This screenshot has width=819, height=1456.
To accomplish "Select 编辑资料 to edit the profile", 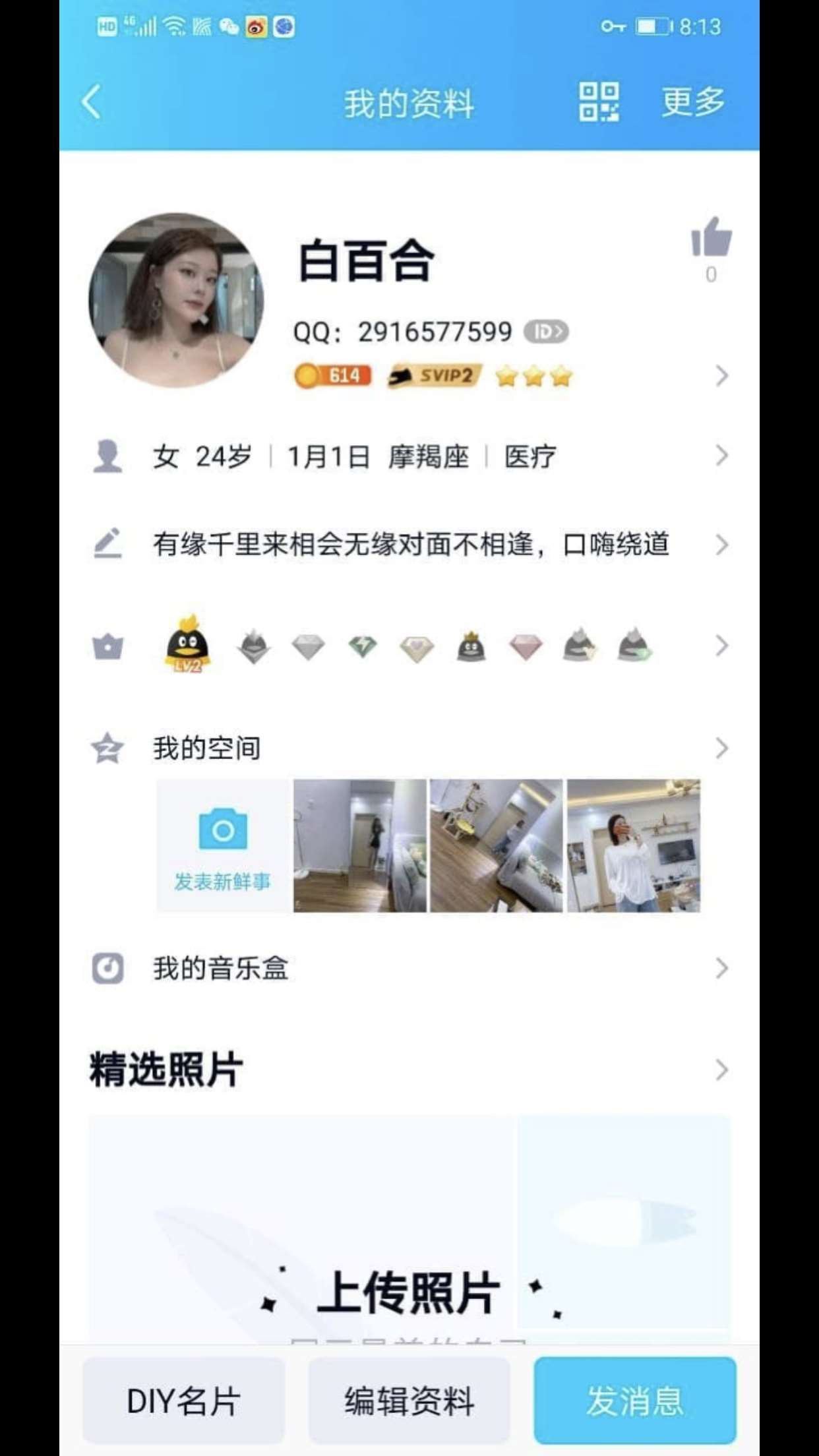I will pyautogui.click(x=409, y=1401).
